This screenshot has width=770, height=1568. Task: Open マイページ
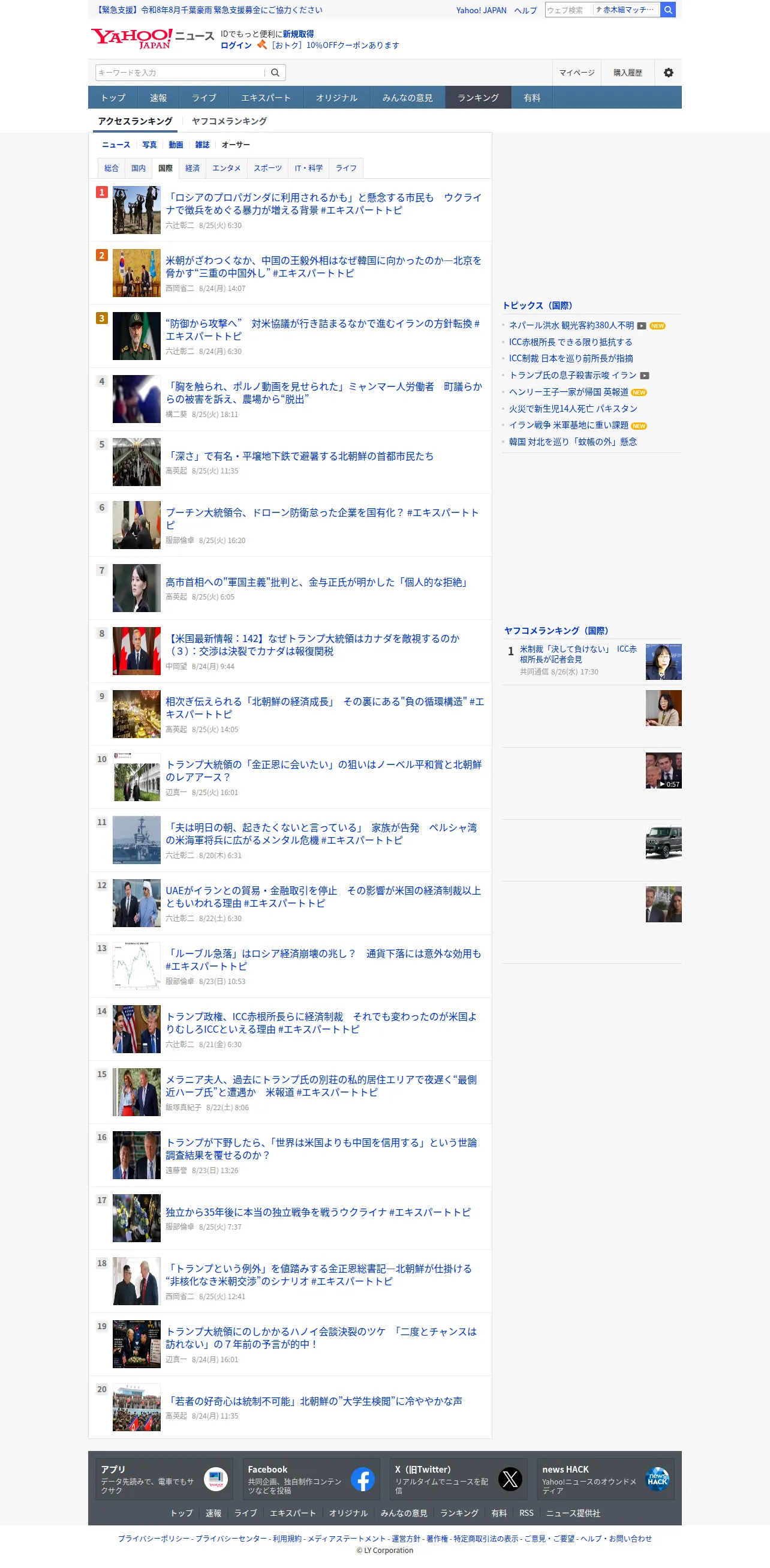[576, 73]
